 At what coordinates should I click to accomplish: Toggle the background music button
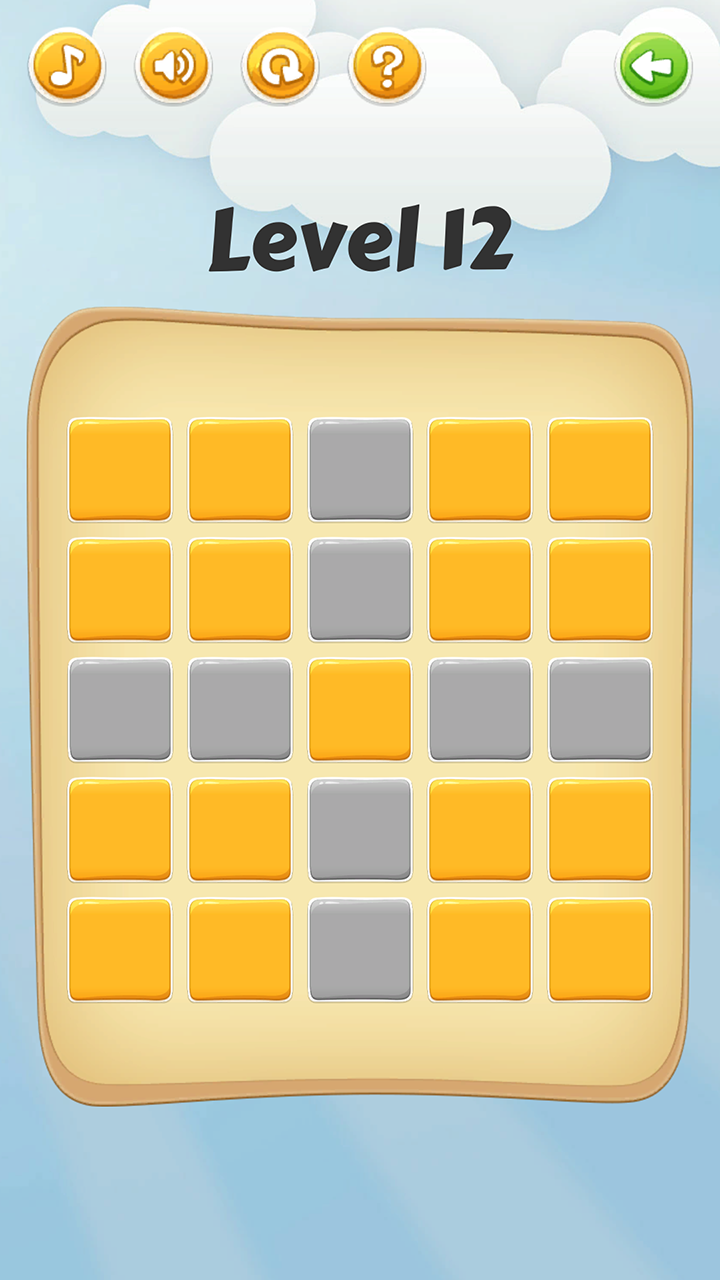point(67,67)
